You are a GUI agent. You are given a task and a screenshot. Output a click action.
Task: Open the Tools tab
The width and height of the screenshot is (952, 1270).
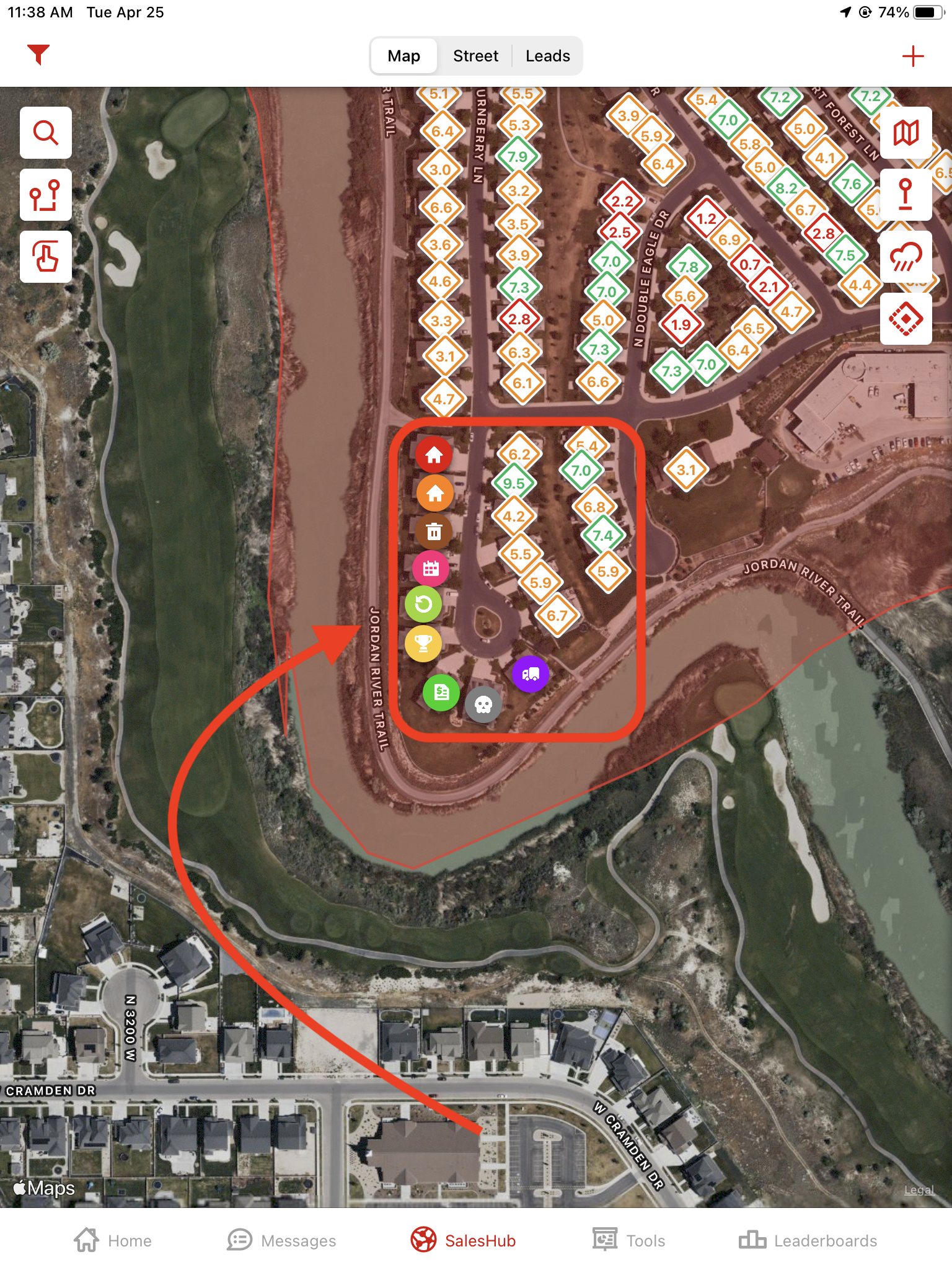[x=629, y=1240]
